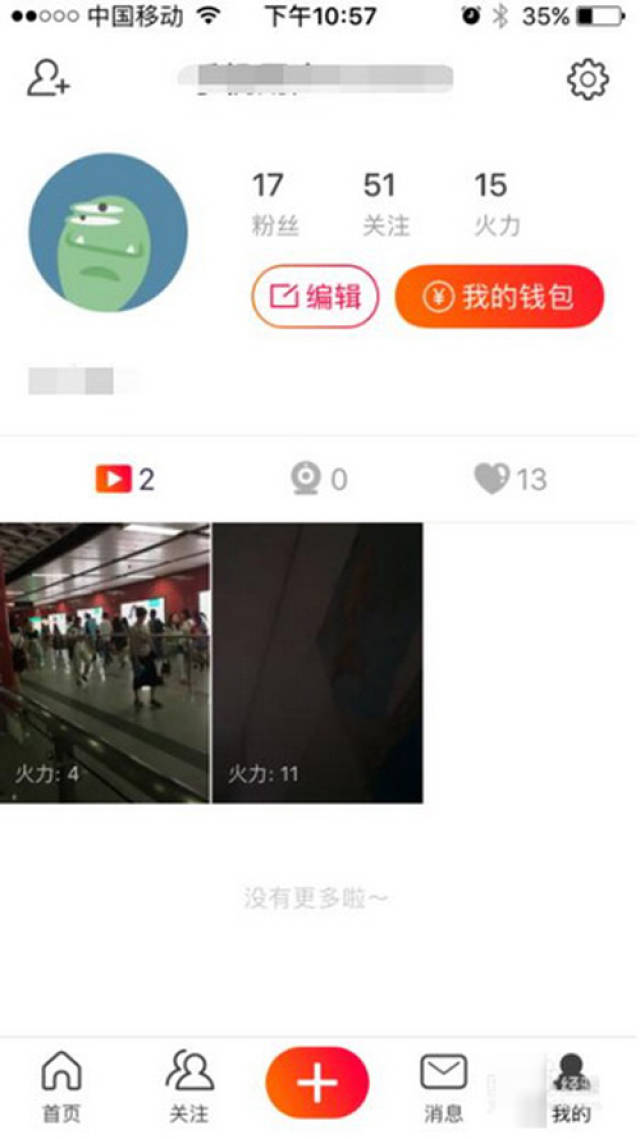This screenshot has width=640, height=1139.
Task: Switch to the 关注 bottom tab
Action: click(x=189, y=1087)
